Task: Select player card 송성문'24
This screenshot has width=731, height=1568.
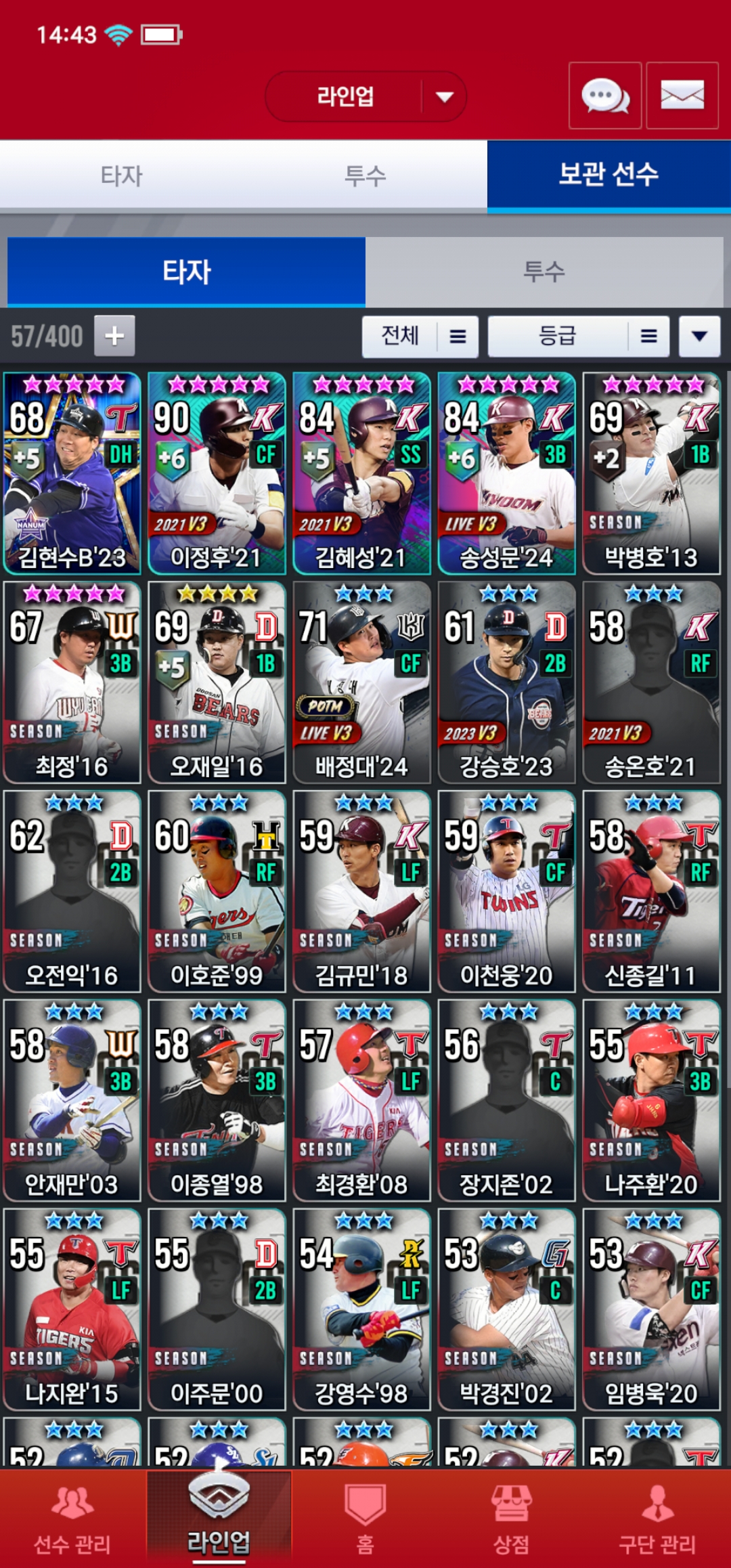Action: point(506,473)
